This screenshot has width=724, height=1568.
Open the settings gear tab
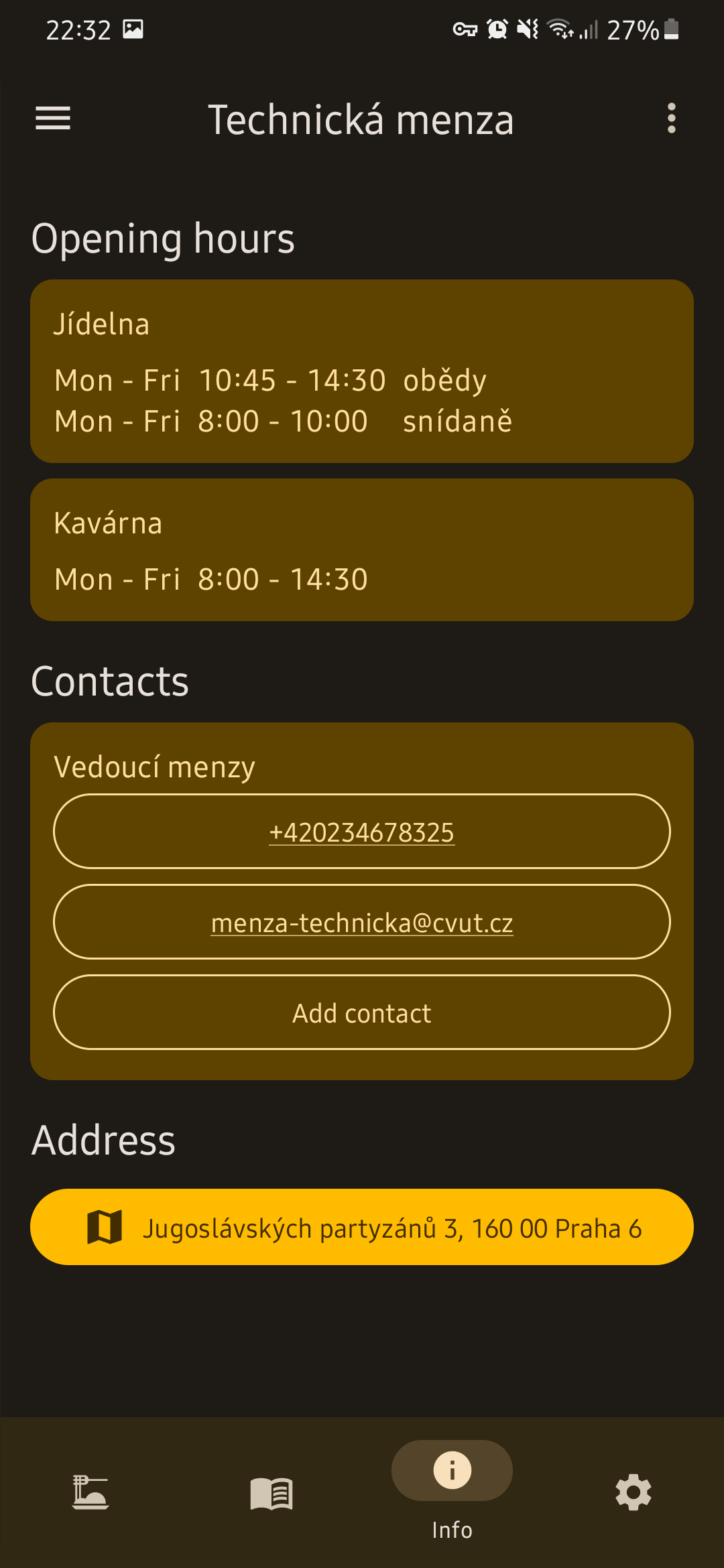click(633, 1492)
